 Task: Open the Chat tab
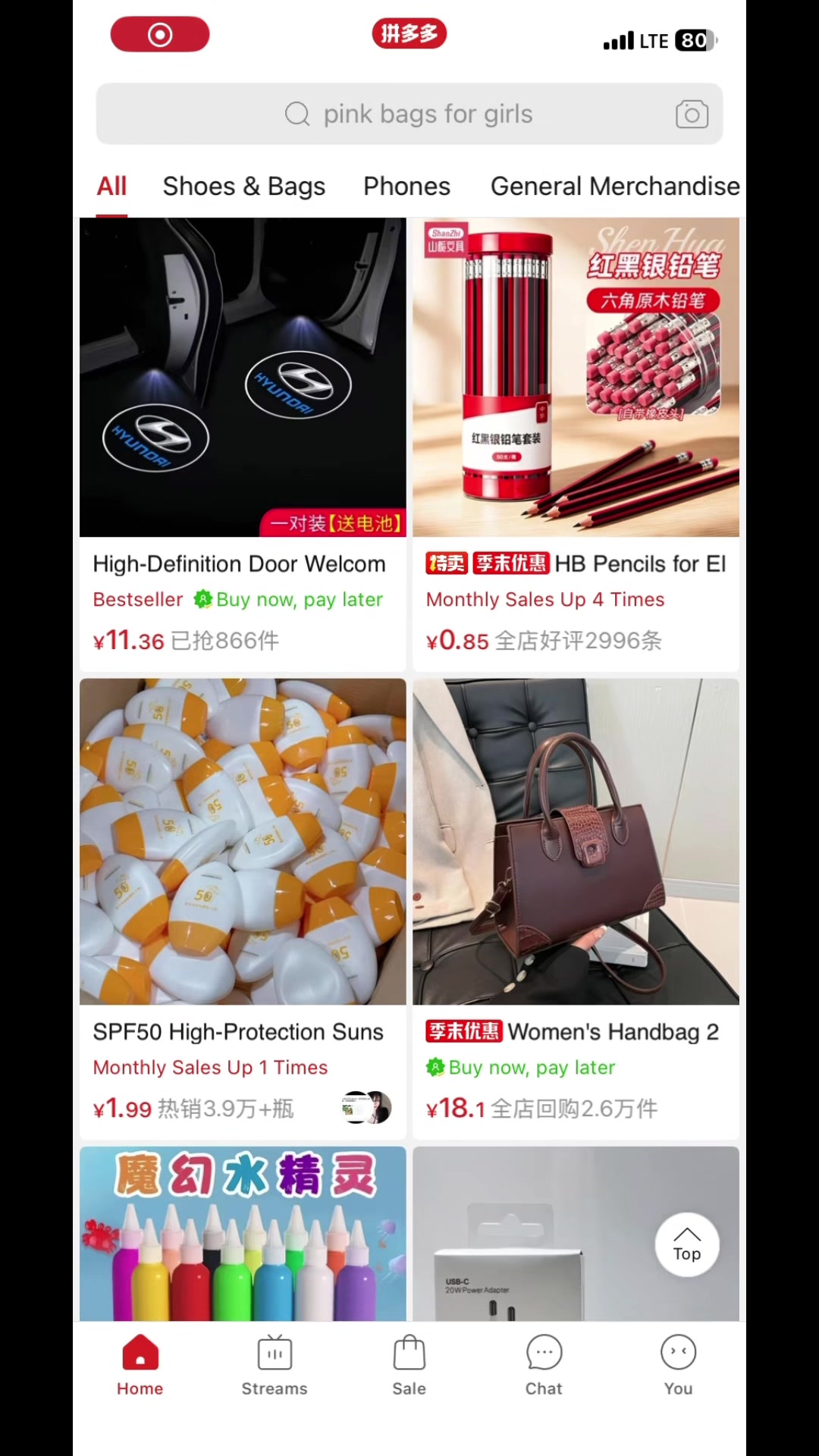[544, 1365]
